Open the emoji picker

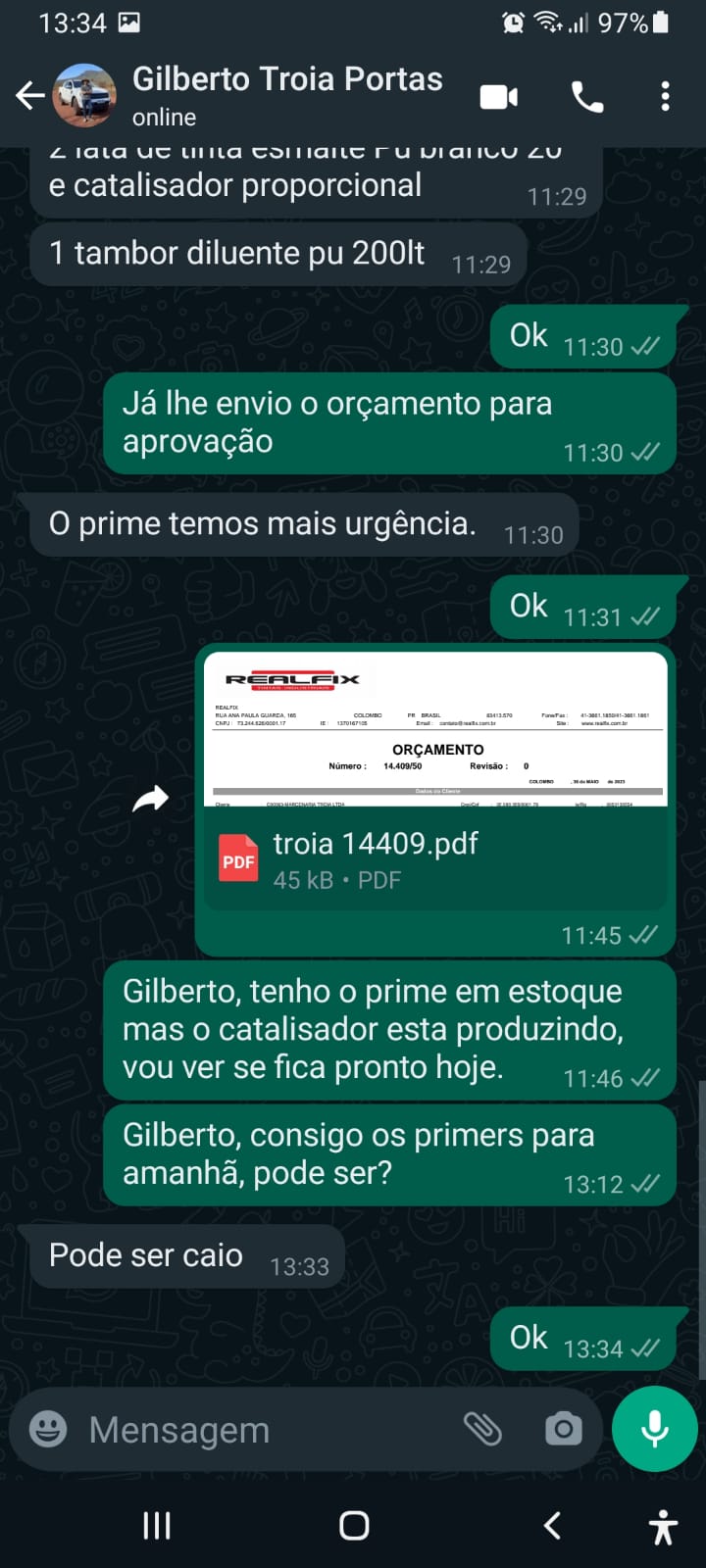(x=48, y=1429)
